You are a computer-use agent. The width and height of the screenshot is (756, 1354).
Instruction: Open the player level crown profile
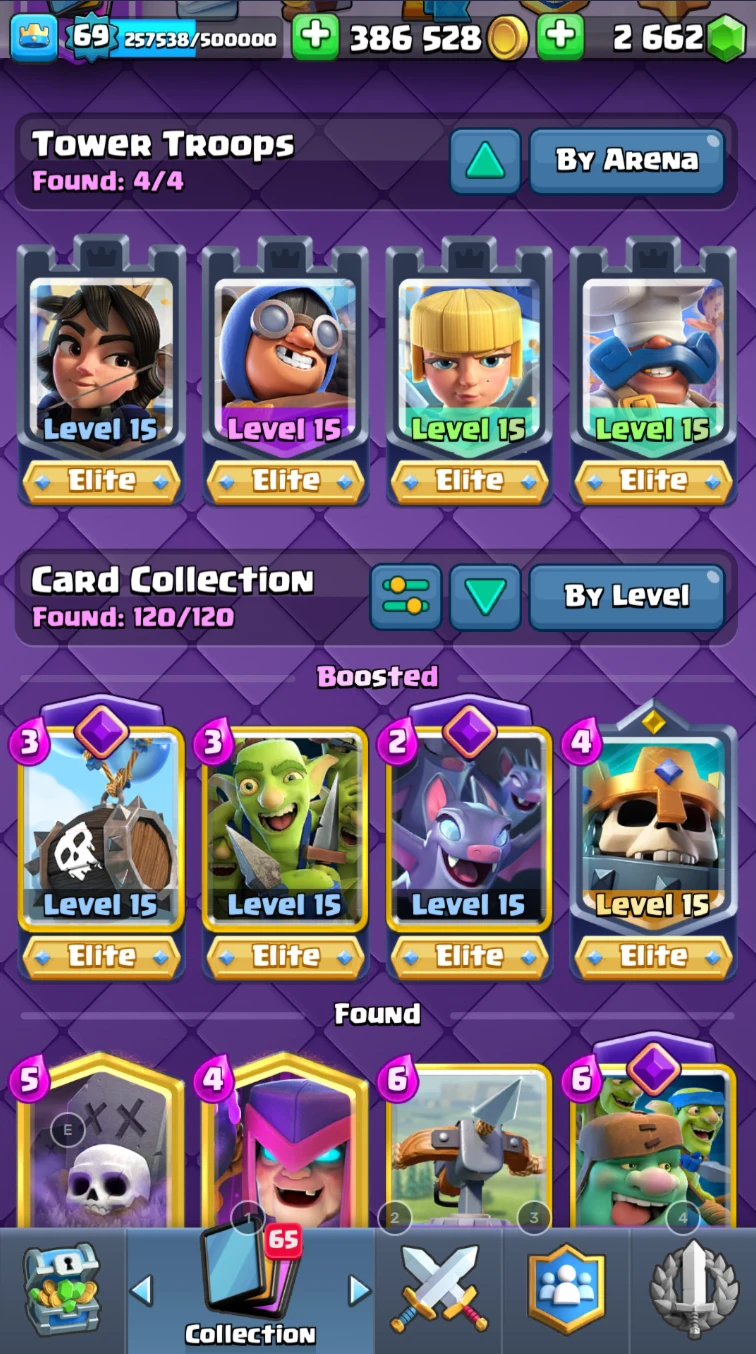point(34,37)
